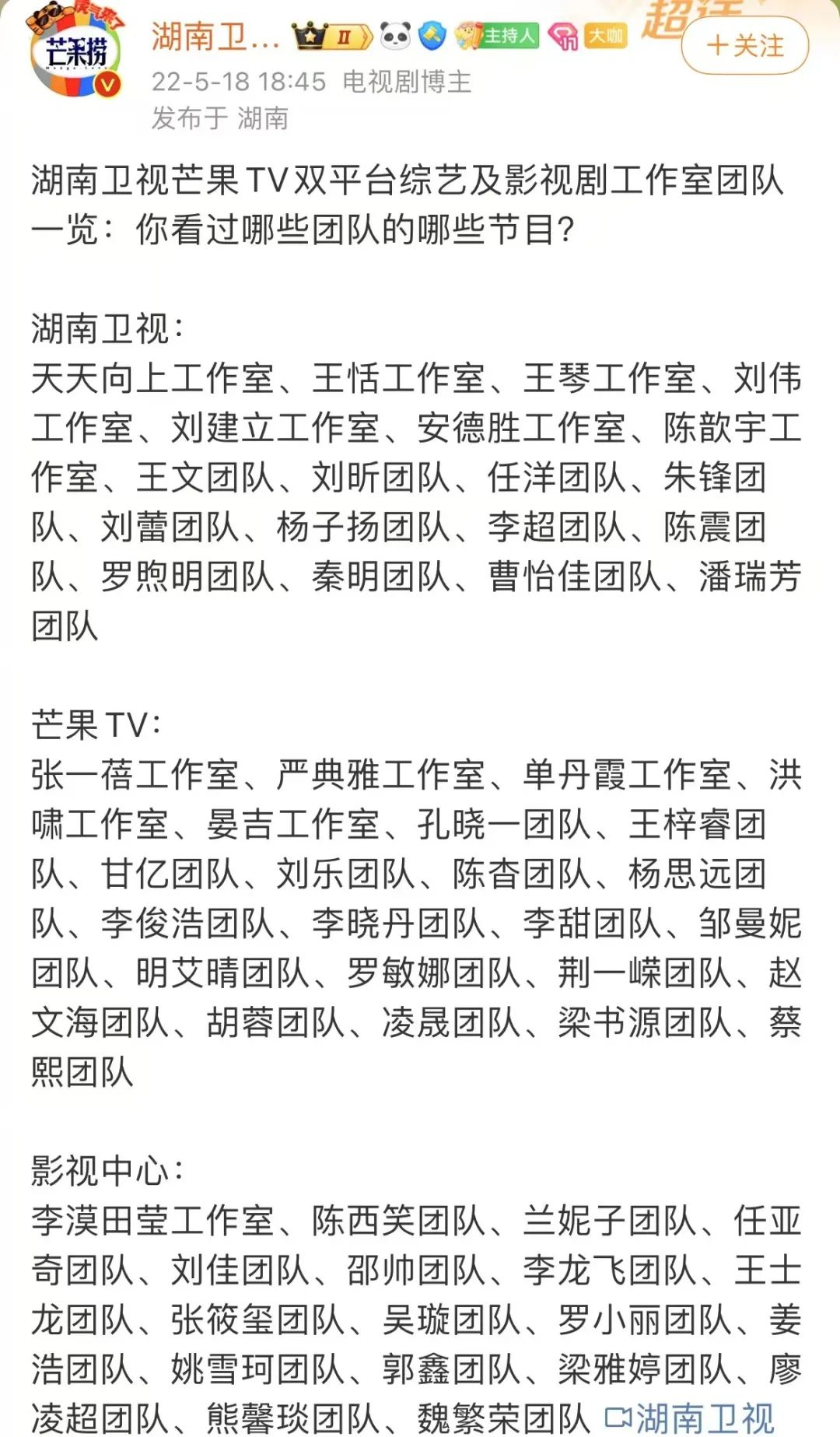Open the 湖南卫… username profile
The image size is (840, 1437).
215,37
